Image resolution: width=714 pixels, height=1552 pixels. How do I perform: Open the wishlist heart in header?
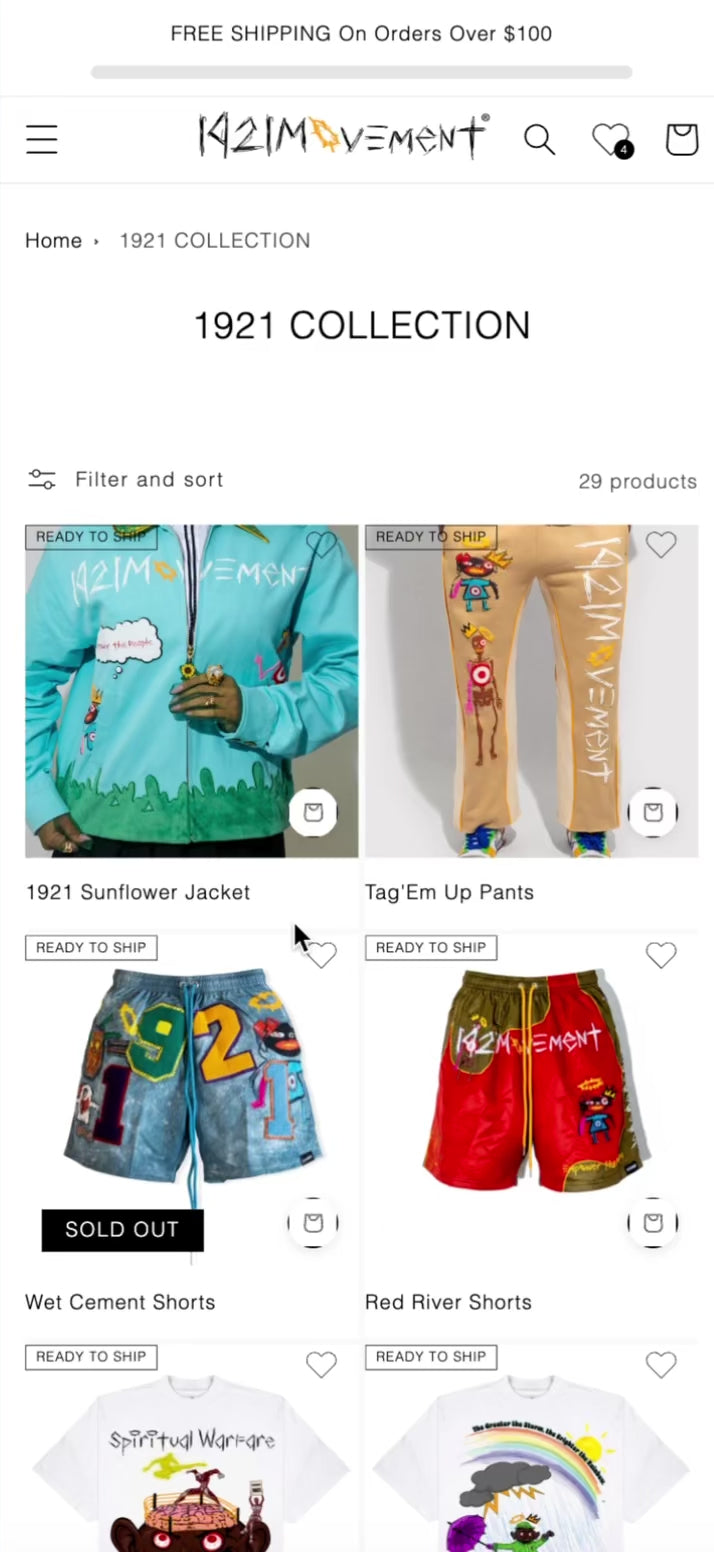(x=610, y=139)
